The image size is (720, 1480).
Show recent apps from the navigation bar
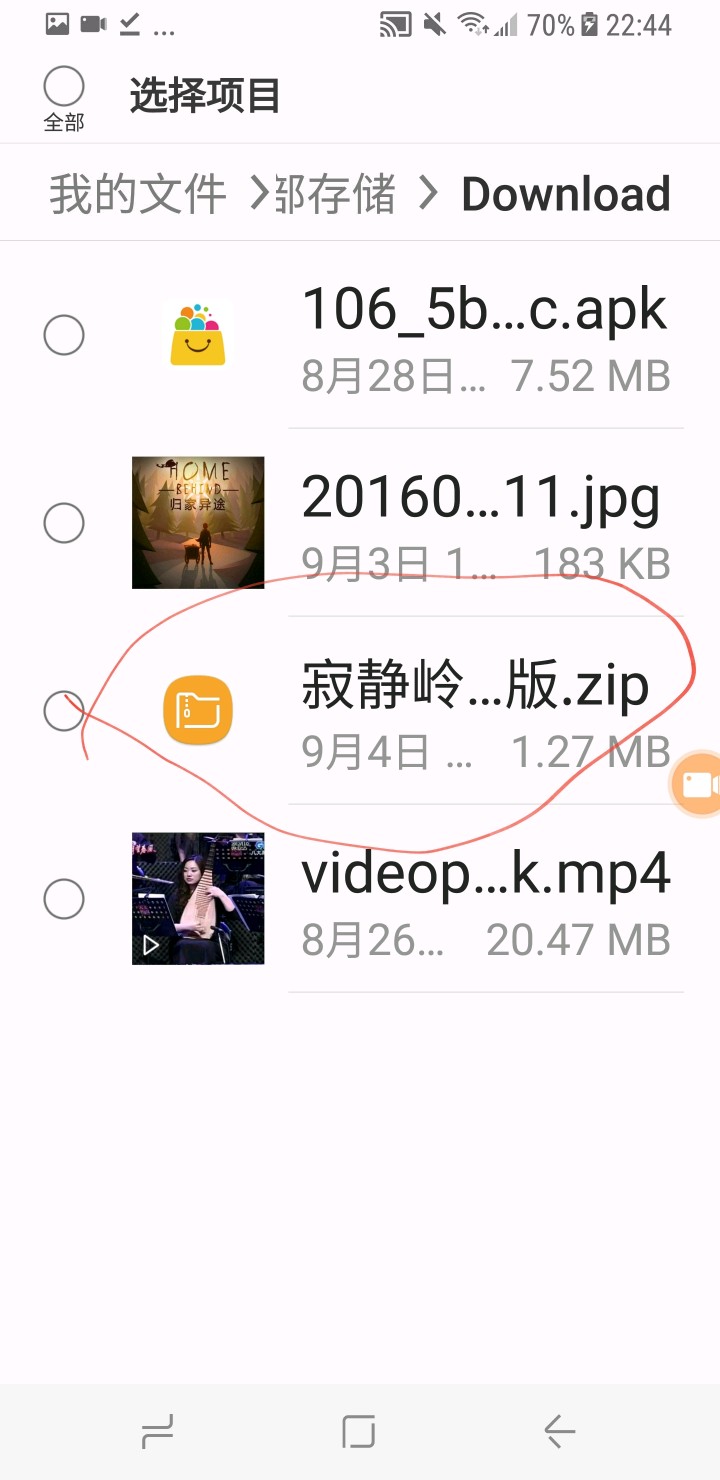(x=158, y=1432)
